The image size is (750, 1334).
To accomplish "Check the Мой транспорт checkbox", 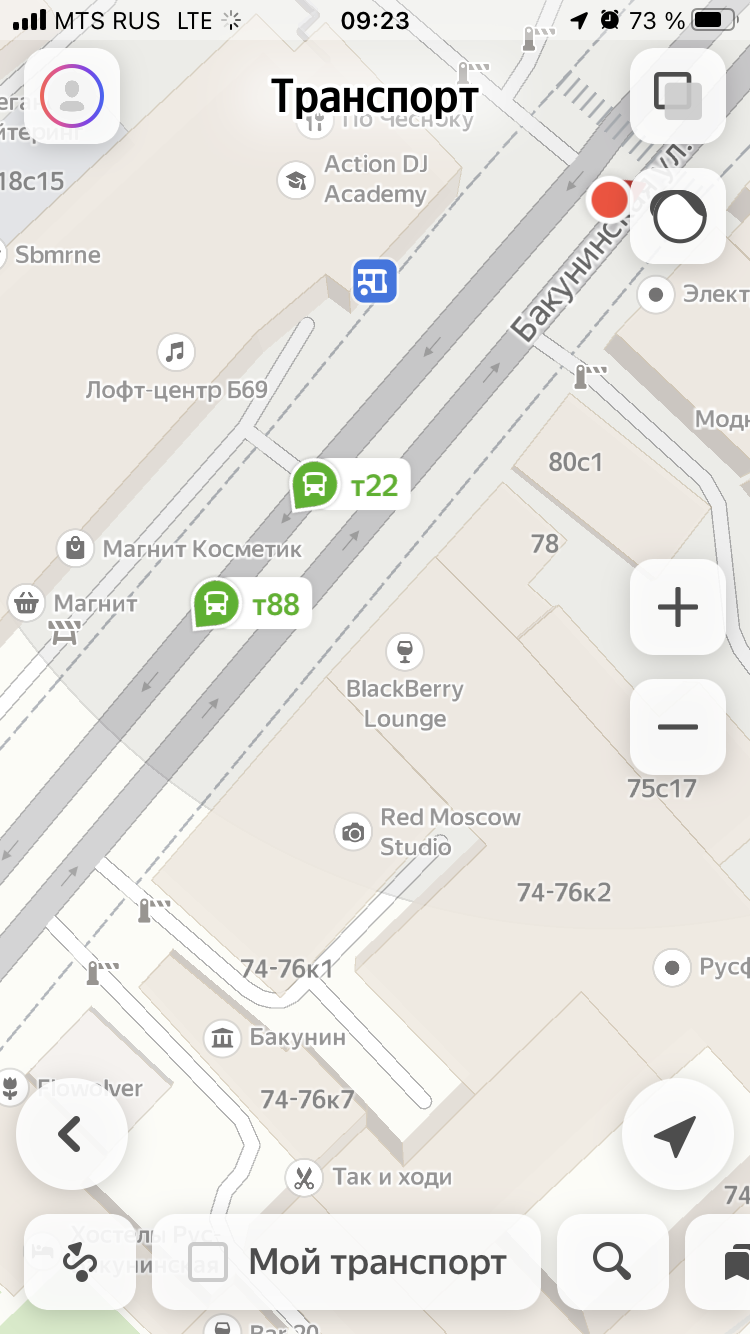I will (208, 1262).
